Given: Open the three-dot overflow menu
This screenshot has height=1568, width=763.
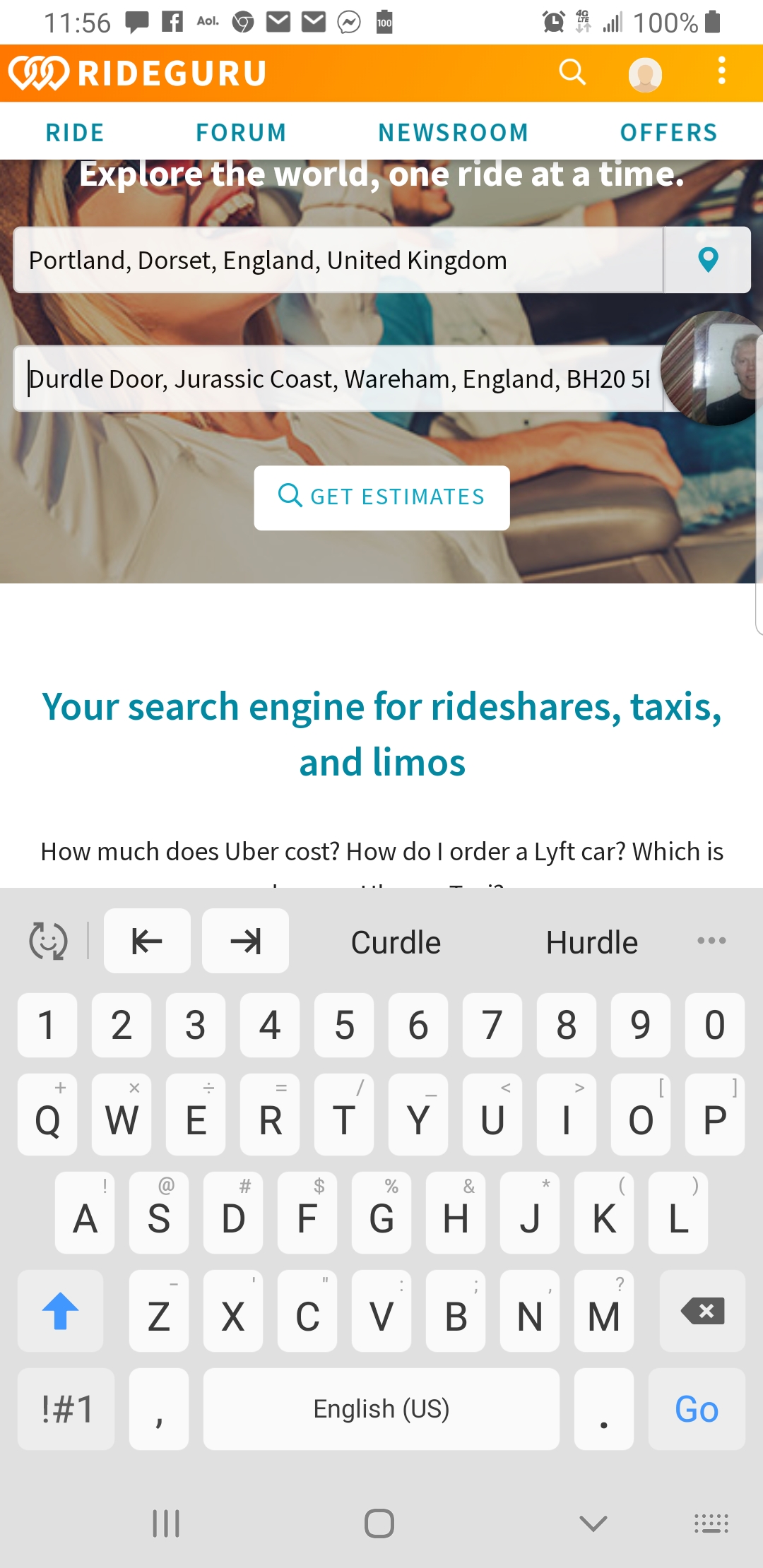Looking at the screenshot, I should (721, 71).
